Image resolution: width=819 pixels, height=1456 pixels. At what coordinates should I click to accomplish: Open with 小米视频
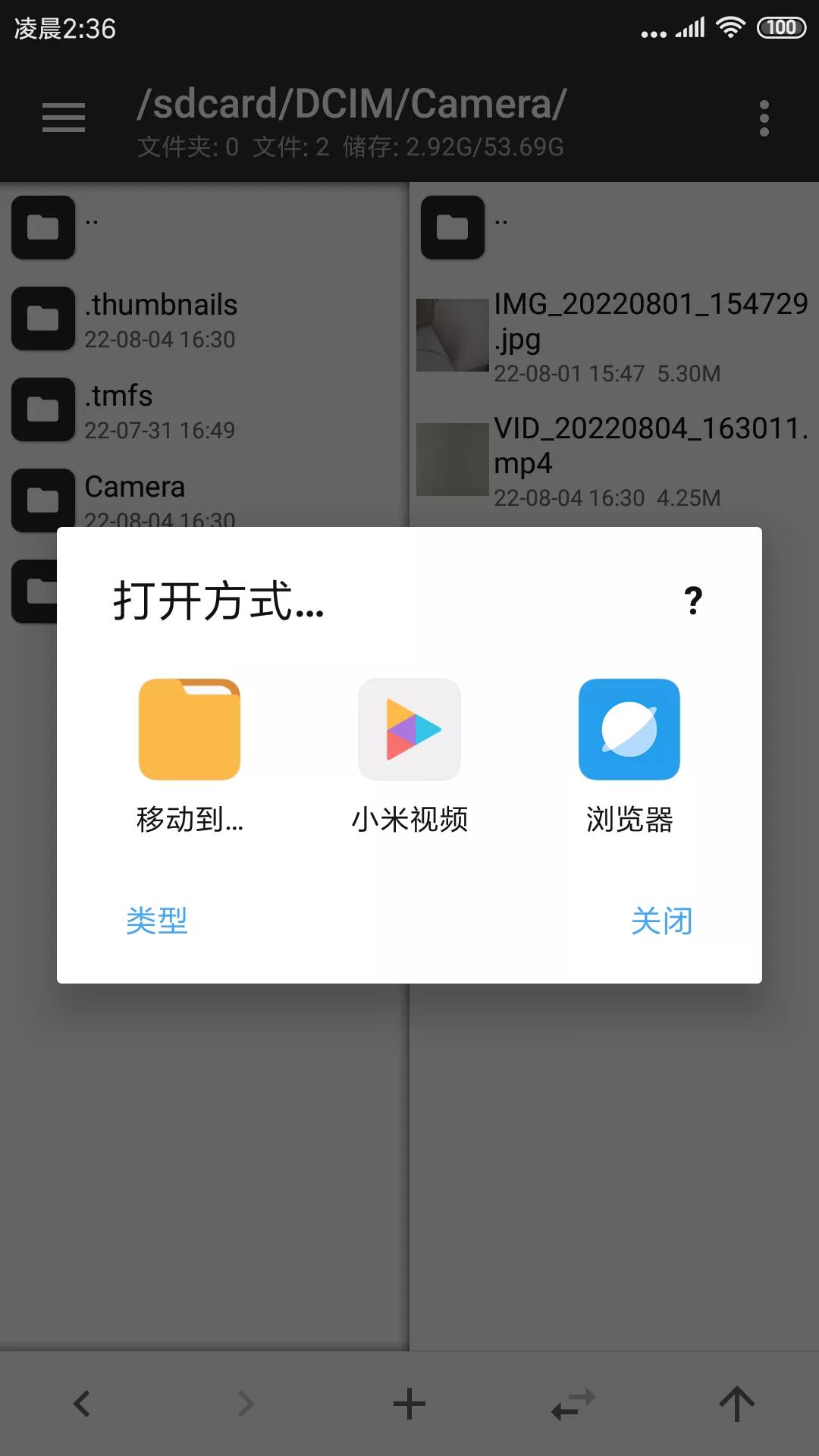409,756
